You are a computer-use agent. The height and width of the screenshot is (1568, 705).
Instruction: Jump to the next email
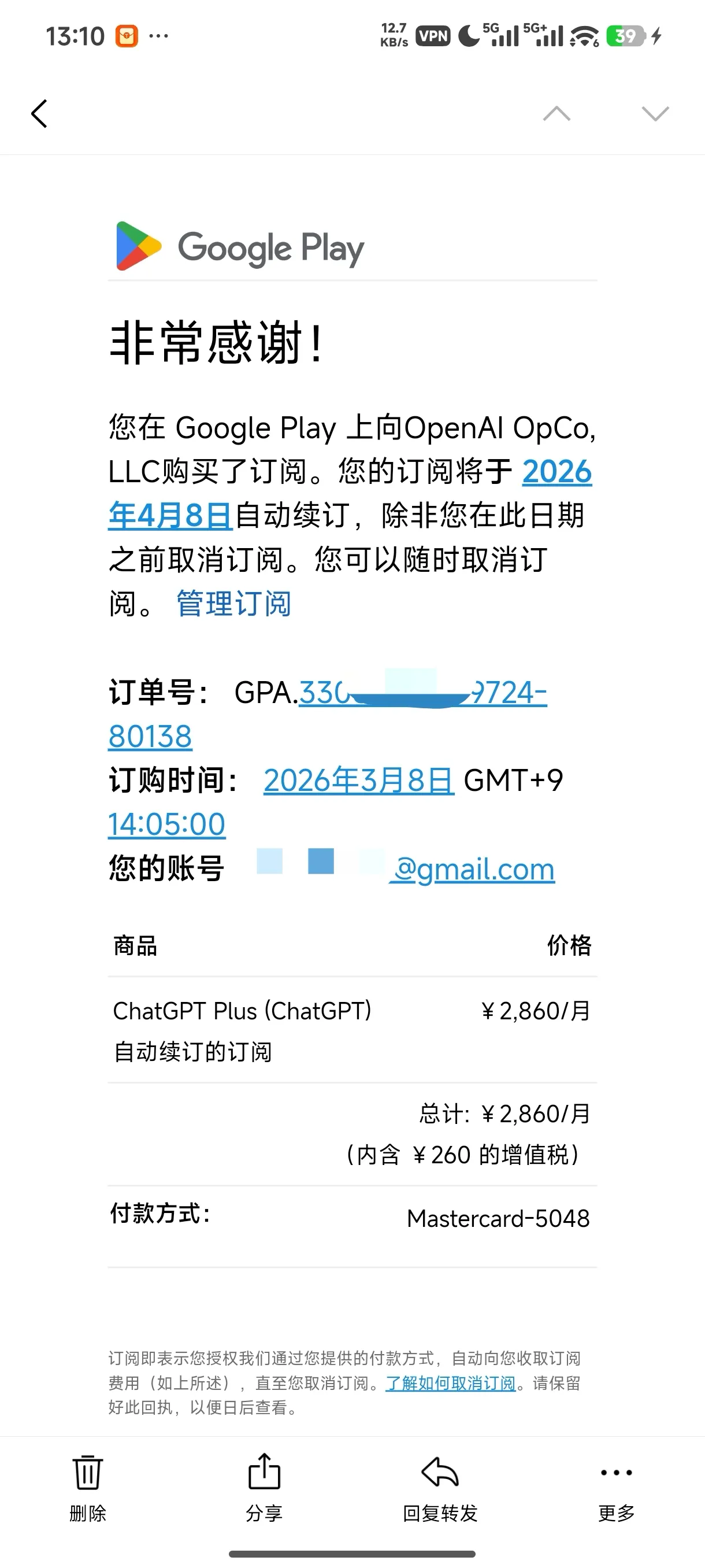pos(655,114)
